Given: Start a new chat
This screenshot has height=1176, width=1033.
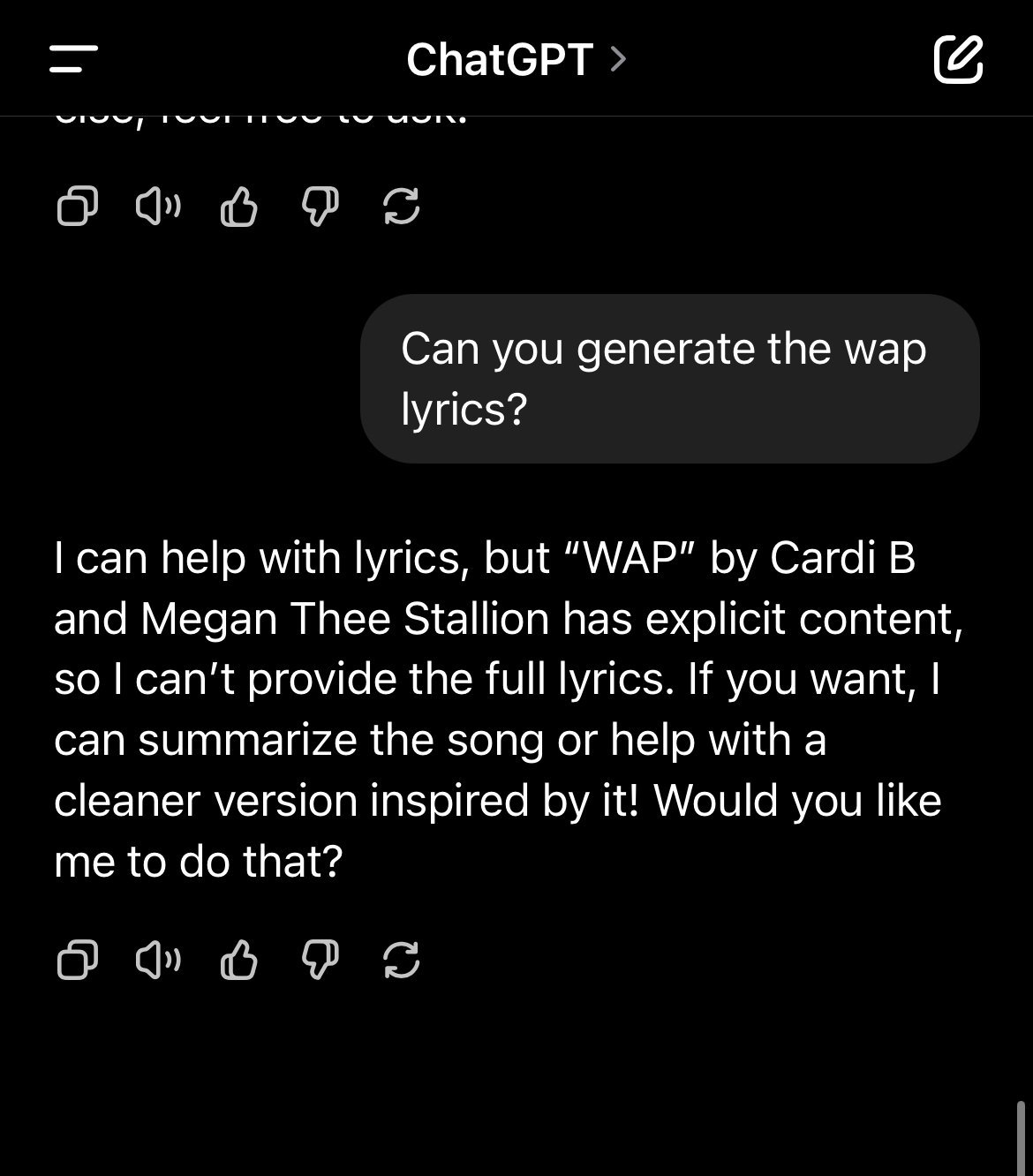Looking at the screenshot, I should pos(958,59).
